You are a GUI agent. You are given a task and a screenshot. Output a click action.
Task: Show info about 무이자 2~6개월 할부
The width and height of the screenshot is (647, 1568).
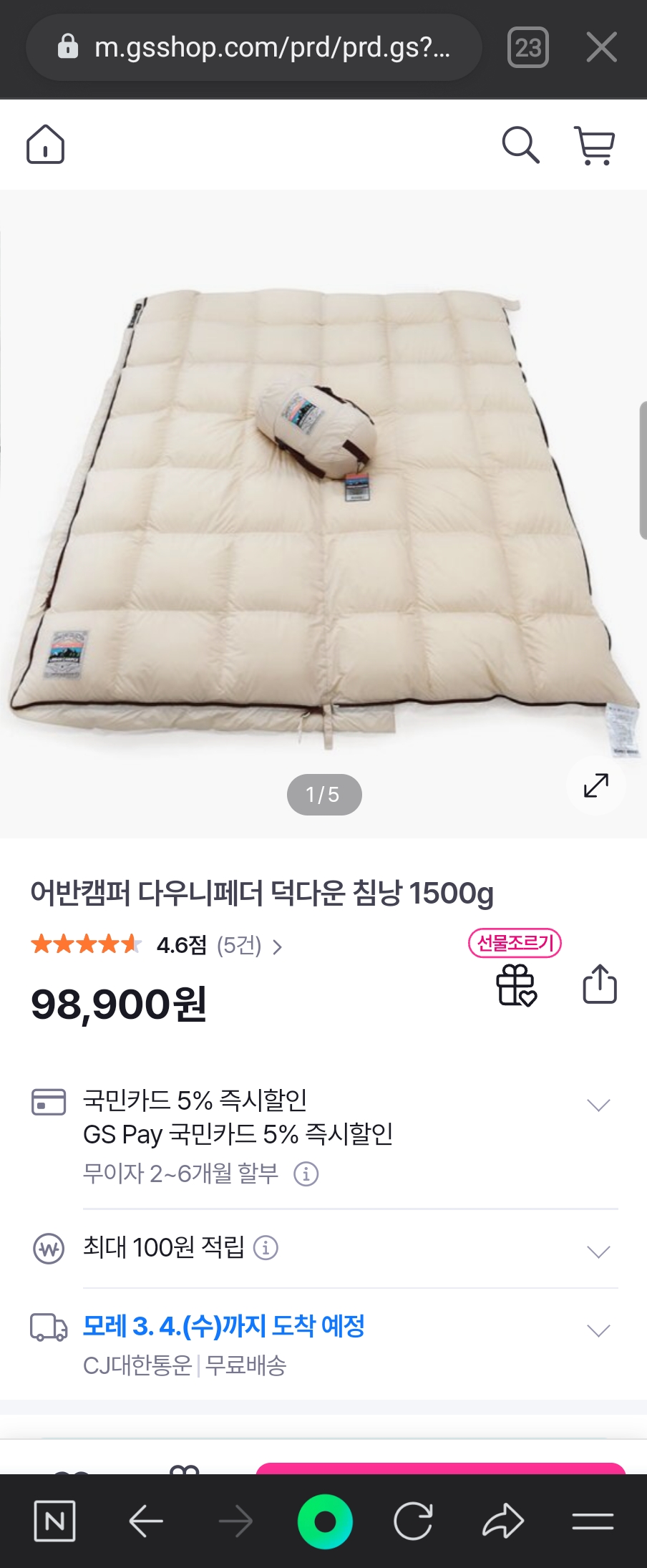click(306, 1174)
